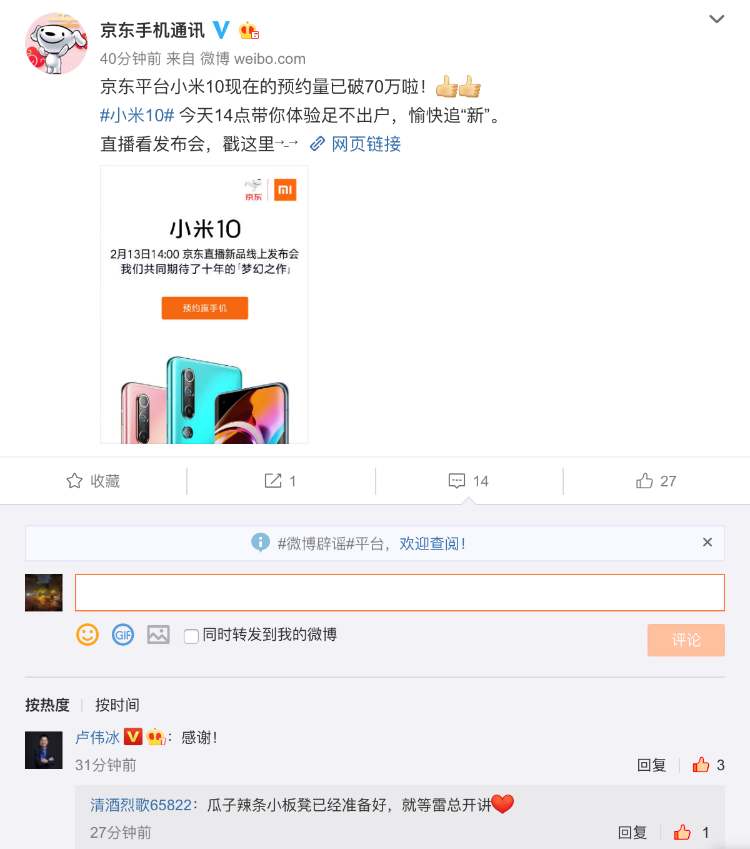
Task: Like the post with 27 likes
Action: 656,481
